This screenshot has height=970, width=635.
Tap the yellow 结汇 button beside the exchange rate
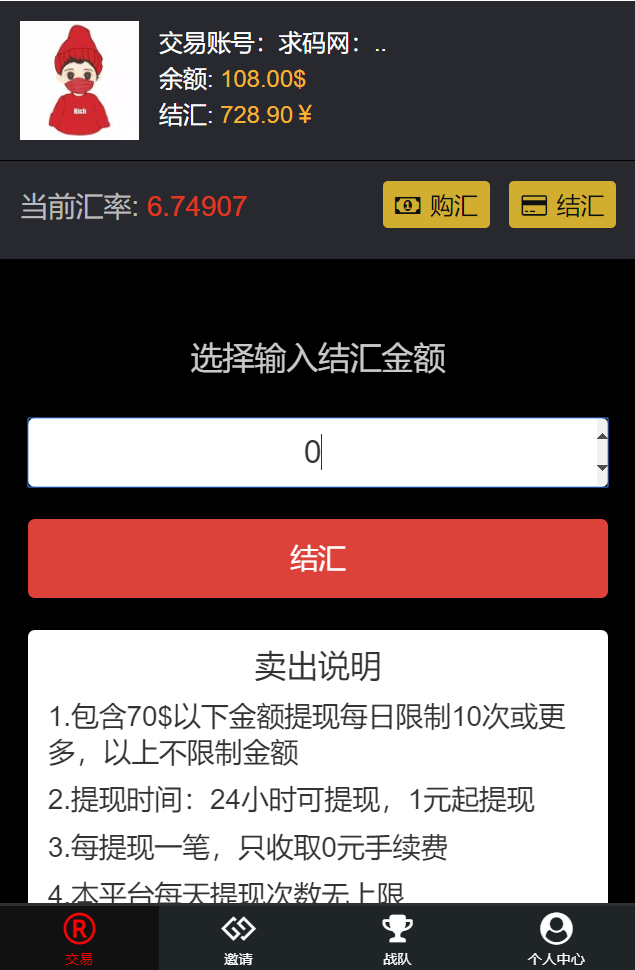(562, 205)
